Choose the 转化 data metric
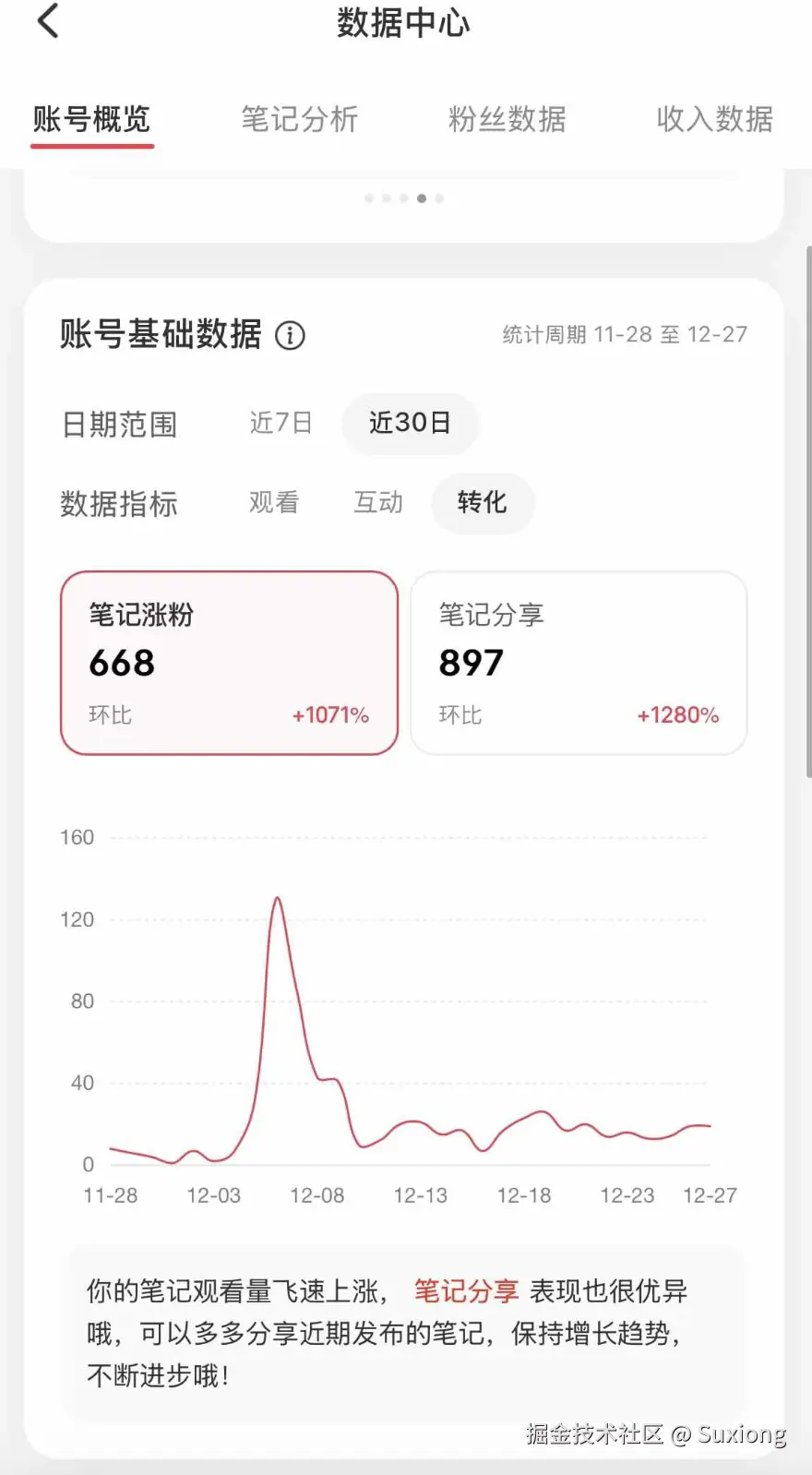Image resolution: width=812 pixels, height=1475 pixels. 482,502
